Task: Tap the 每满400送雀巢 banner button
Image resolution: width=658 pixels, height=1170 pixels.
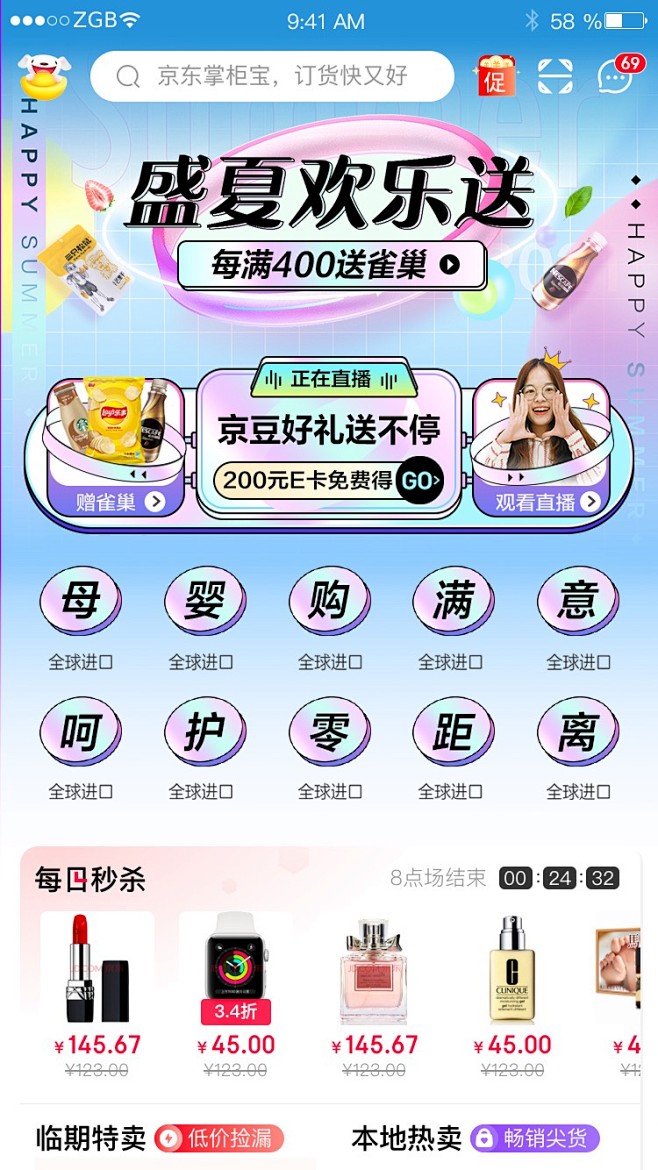Action: 332,265
